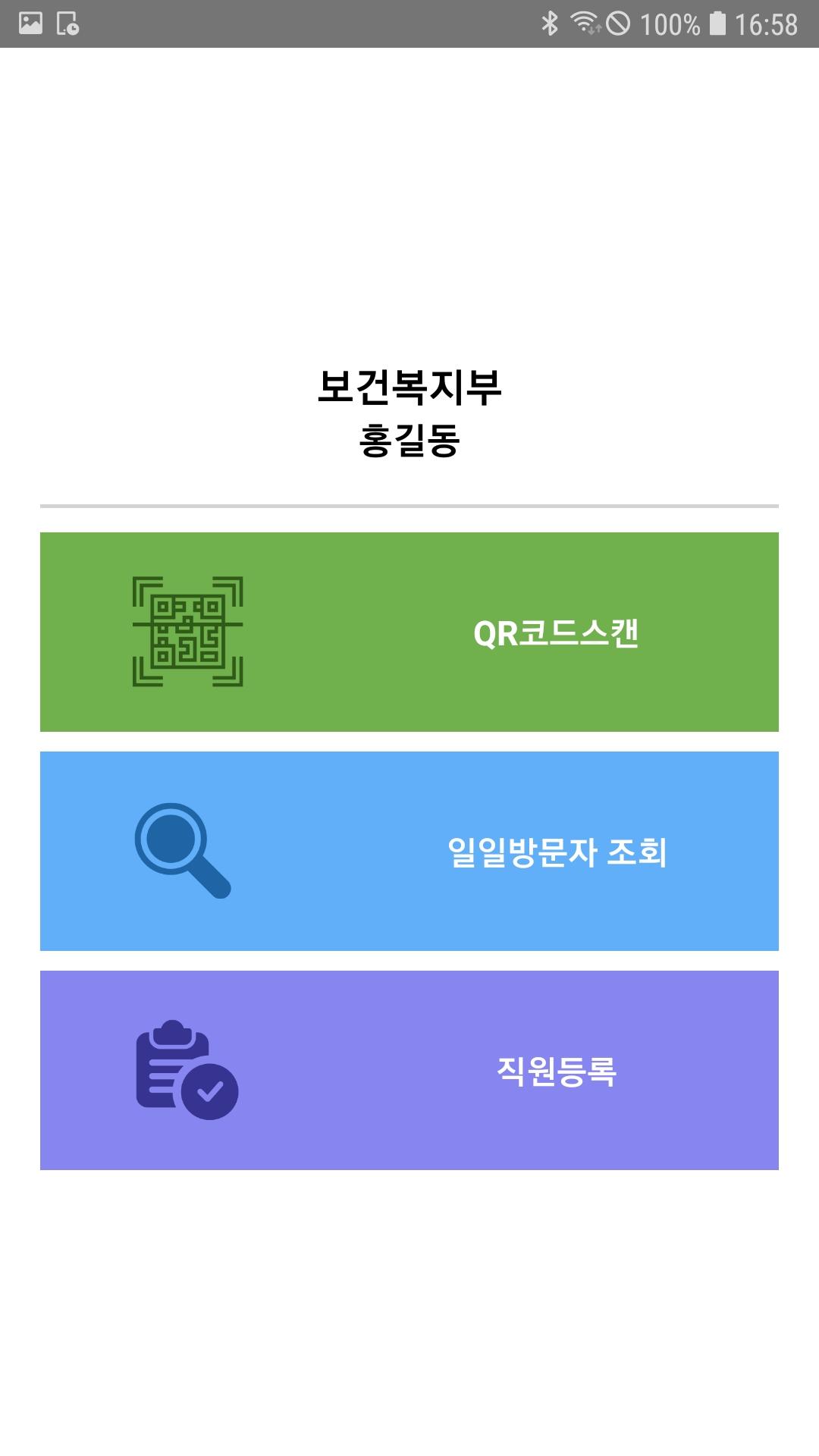Click the green QR코드스캔 banner

[409, 629]
